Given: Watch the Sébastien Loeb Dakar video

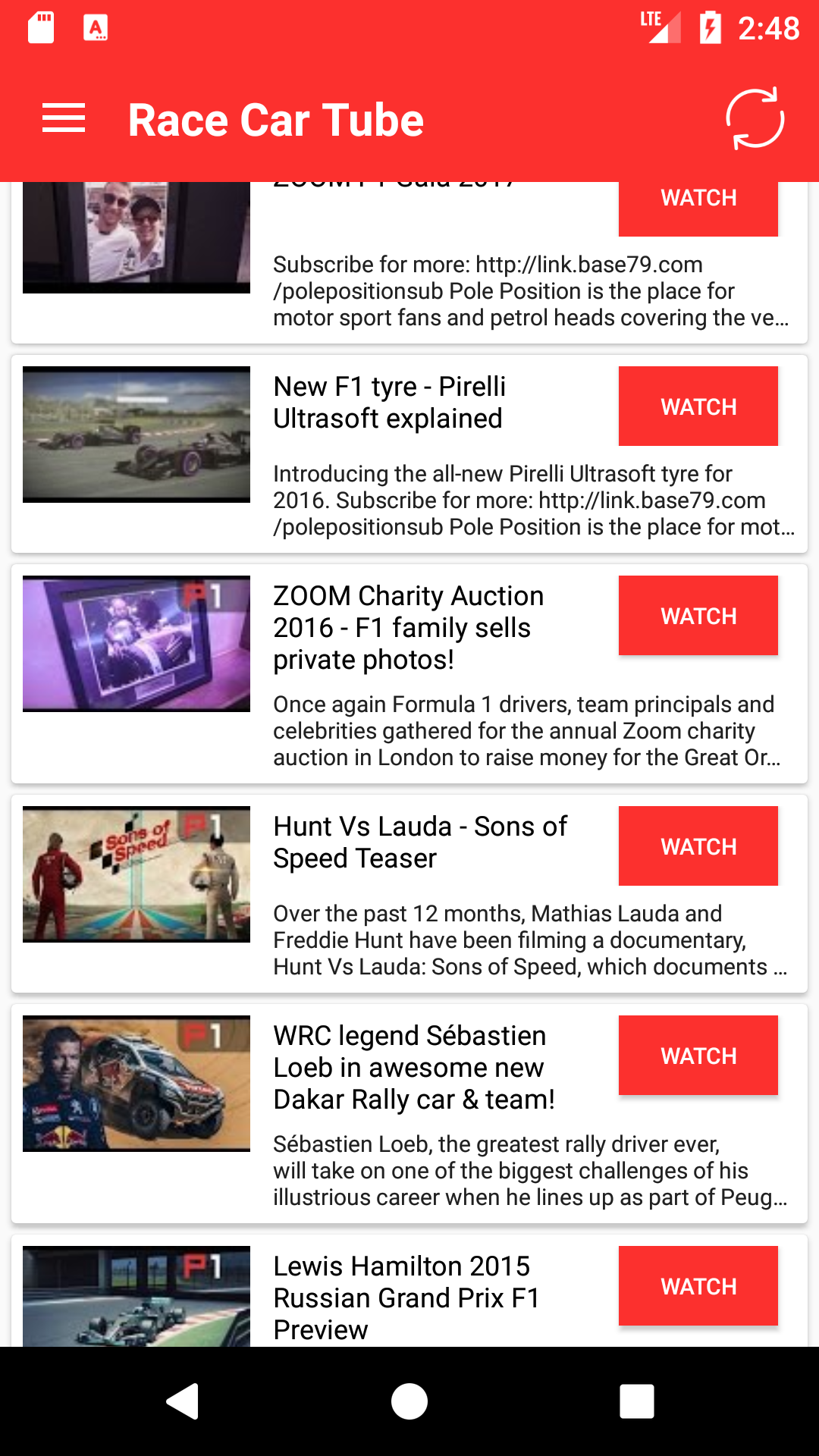Looking at the screenshot, I should click(698, 1055).
